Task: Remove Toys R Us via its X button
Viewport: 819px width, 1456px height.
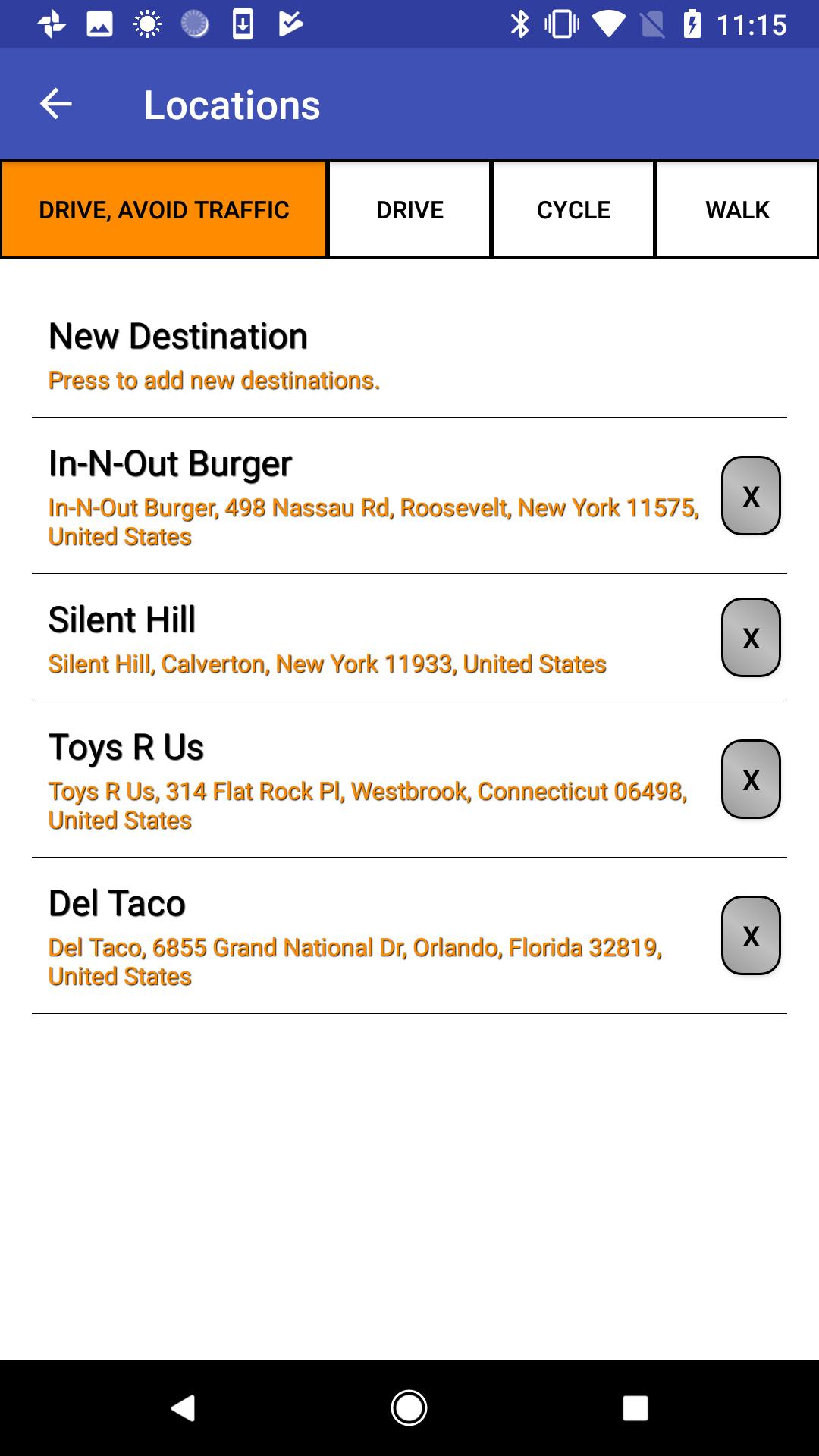Action: [x=751, y=780]
